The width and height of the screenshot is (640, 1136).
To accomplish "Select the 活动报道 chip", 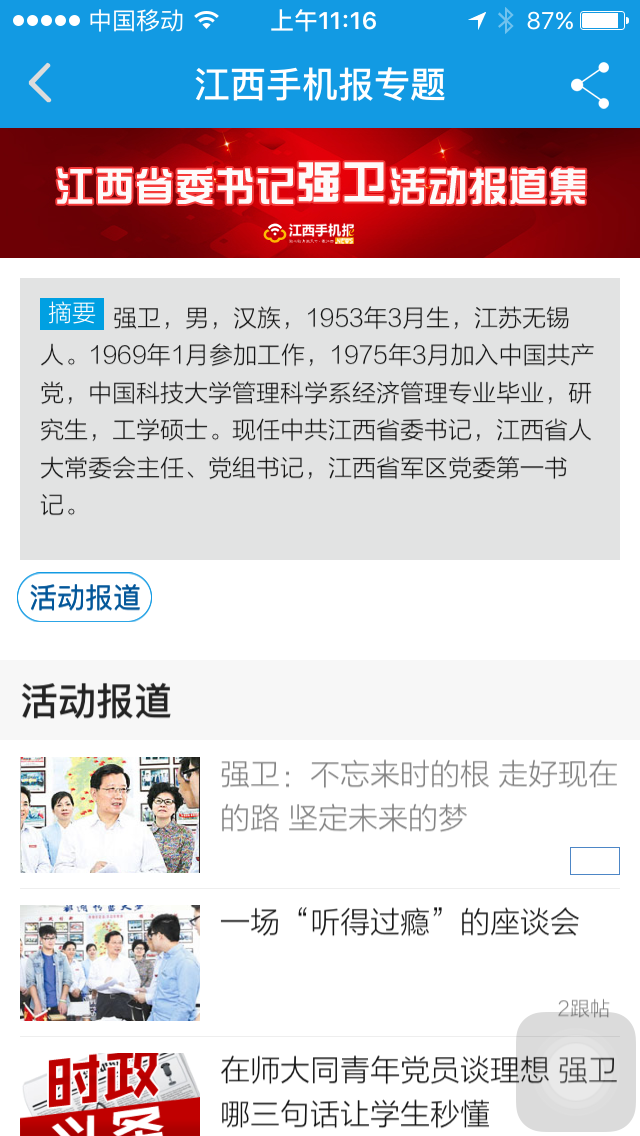I will 85,598.
